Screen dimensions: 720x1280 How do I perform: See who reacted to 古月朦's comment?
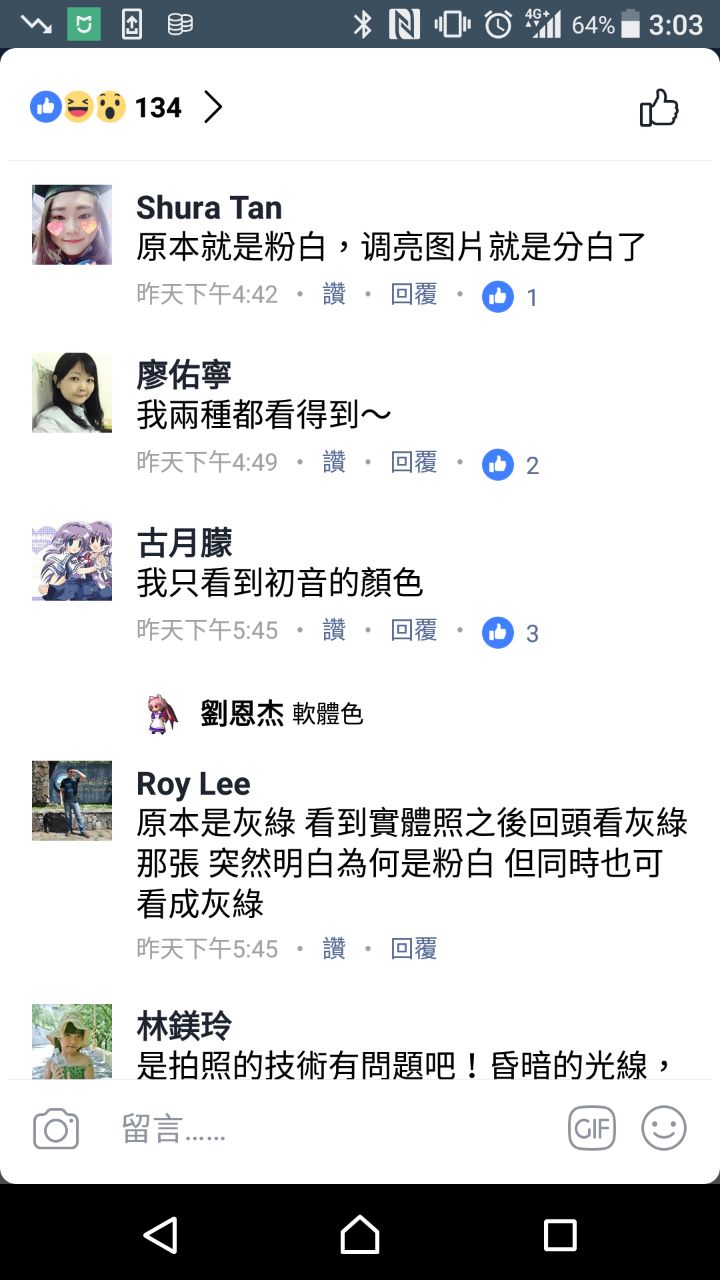pyautogui.click(x=511, y=632)
